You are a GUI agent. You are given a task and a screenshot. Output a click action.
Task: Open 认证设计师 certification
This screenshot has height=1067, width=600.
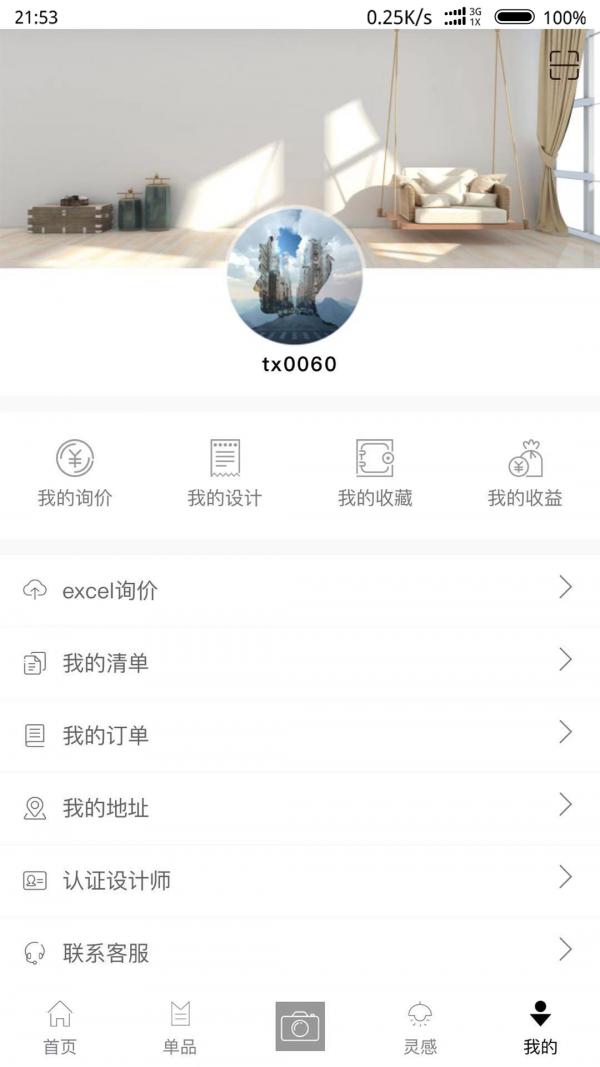(x=300, y=880)
